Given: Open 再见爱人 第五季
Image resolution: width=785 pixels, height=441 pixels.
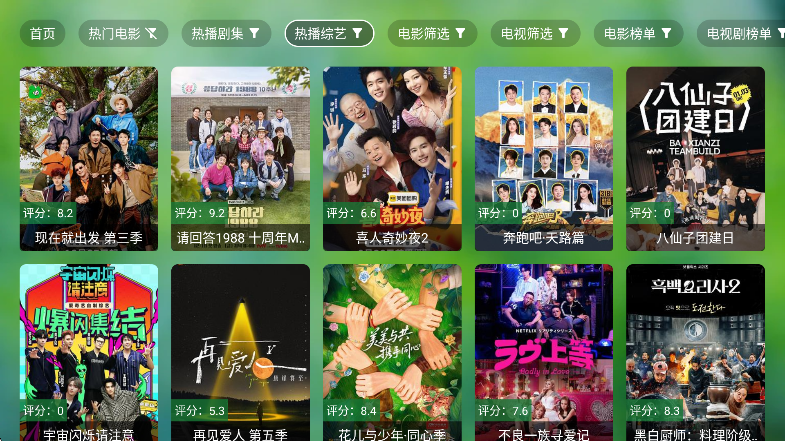Looking at the screenshot, I should (x=240, y=352).
